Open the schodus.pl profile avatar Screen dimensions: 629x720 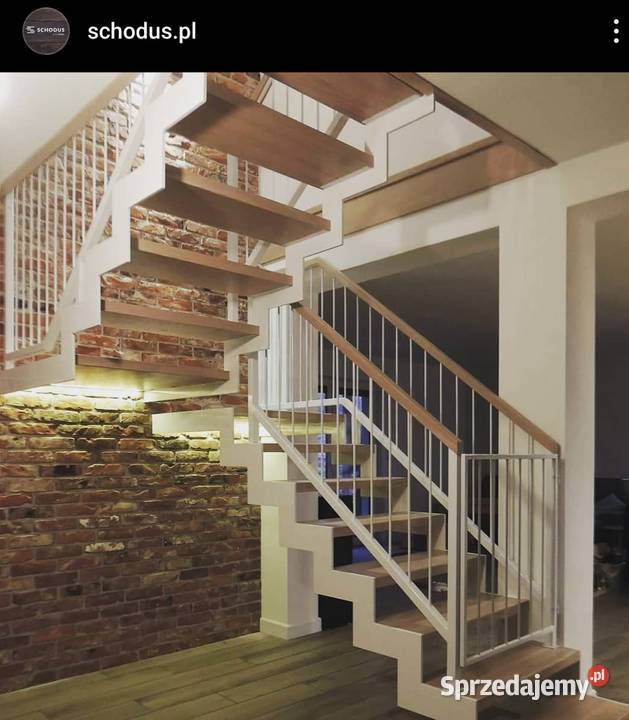click(x=46, y=31)
